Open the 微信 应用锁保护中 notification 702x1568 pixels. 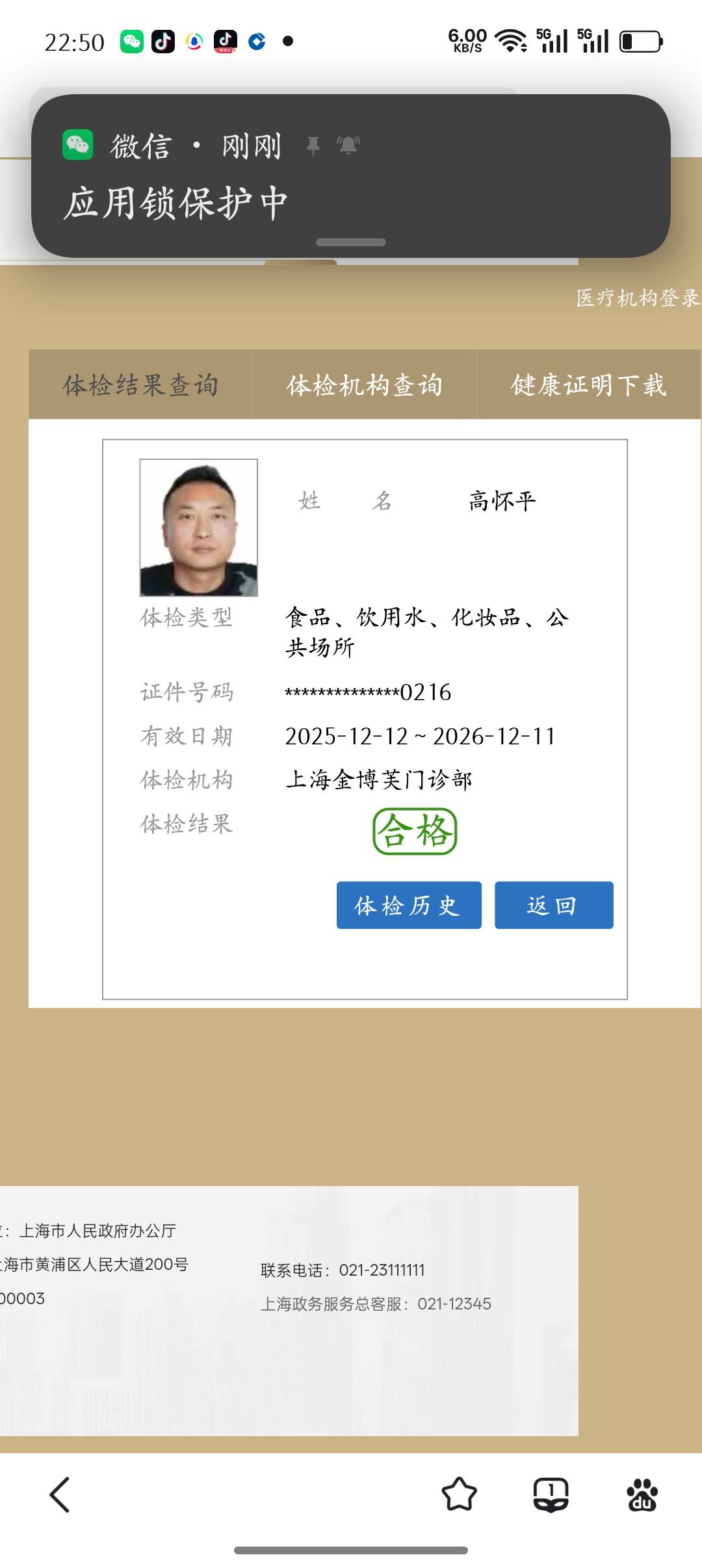coord(351,175)
